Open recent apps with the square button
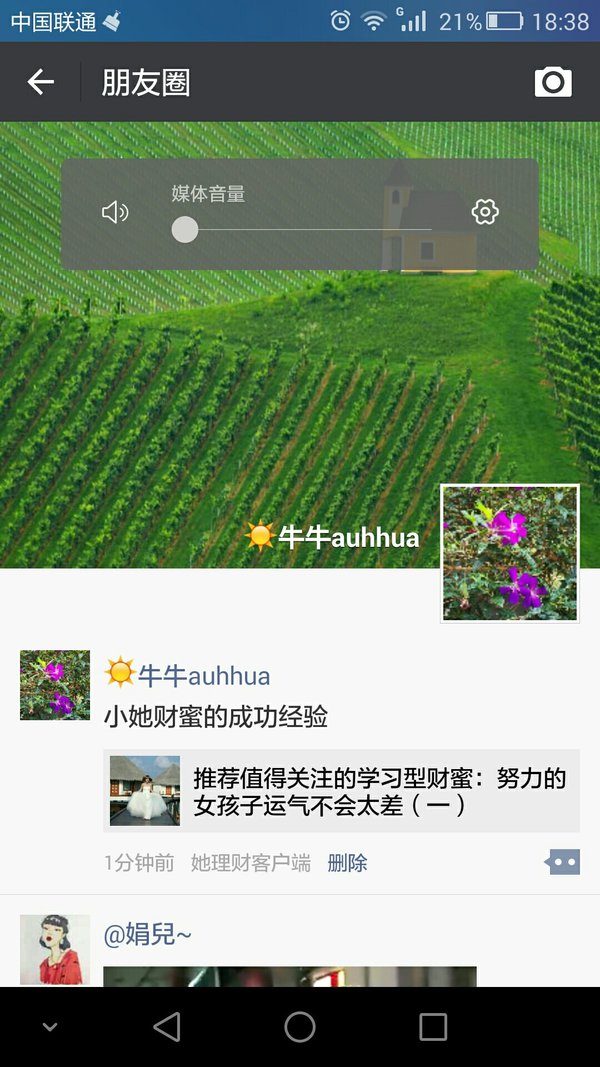Image resolution: width=600 pixels, height=1067 pixels. point(433,1027)
